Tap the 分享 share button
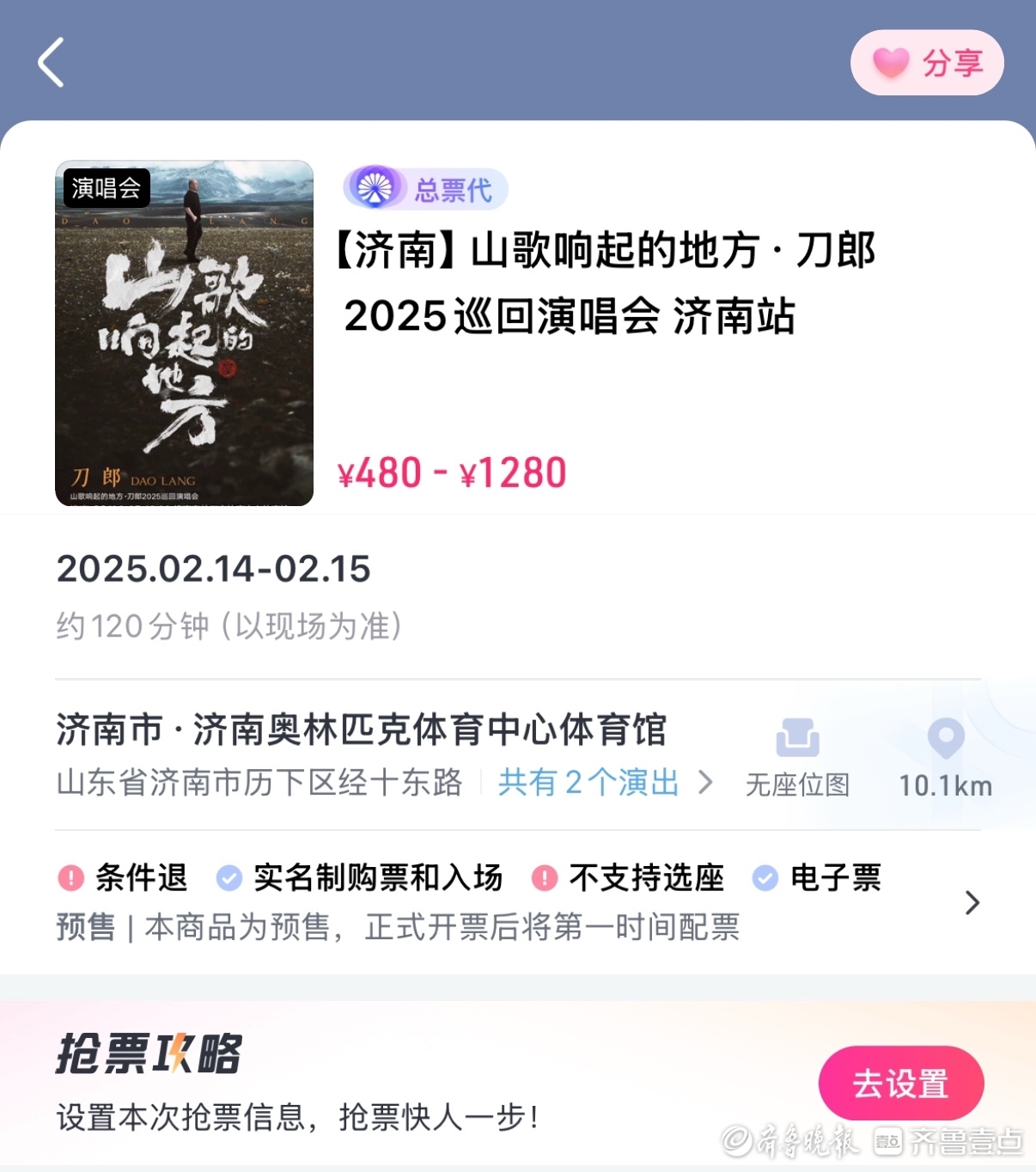 point(927,63)
